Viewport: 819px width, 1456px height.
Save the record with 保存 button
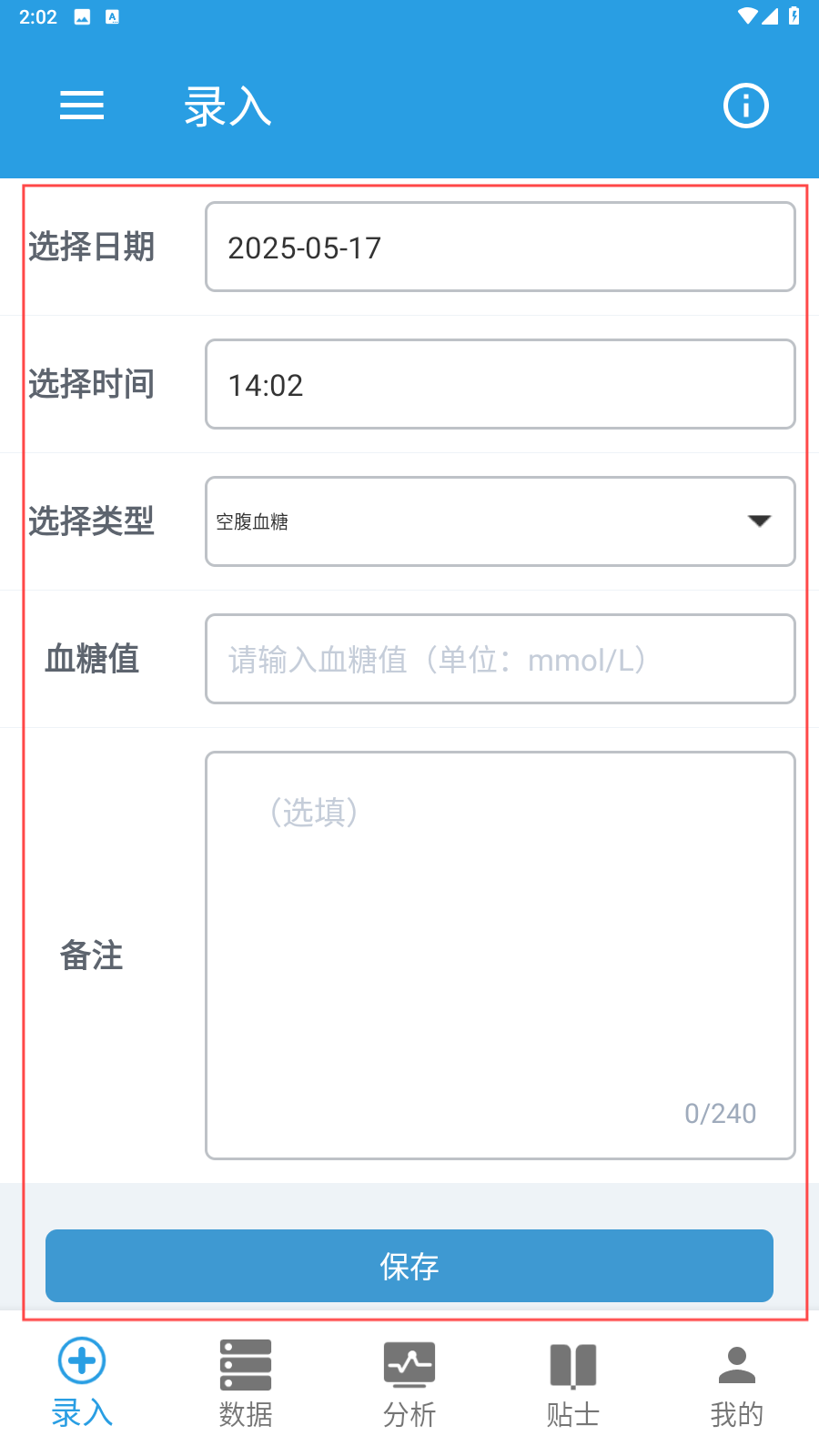[409, 1266]
